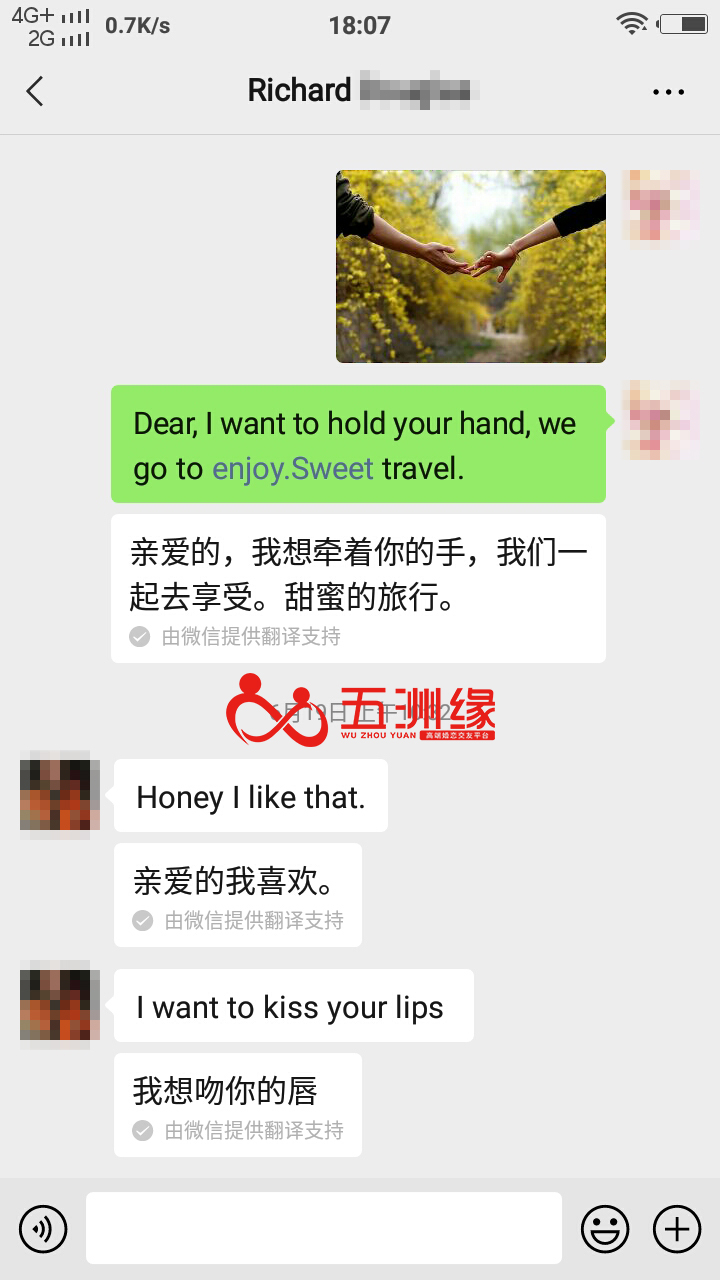Image resolution: width=720 pixels, height=1280 pixels.
Task: Open the holding hands photo
Action: 470,266
